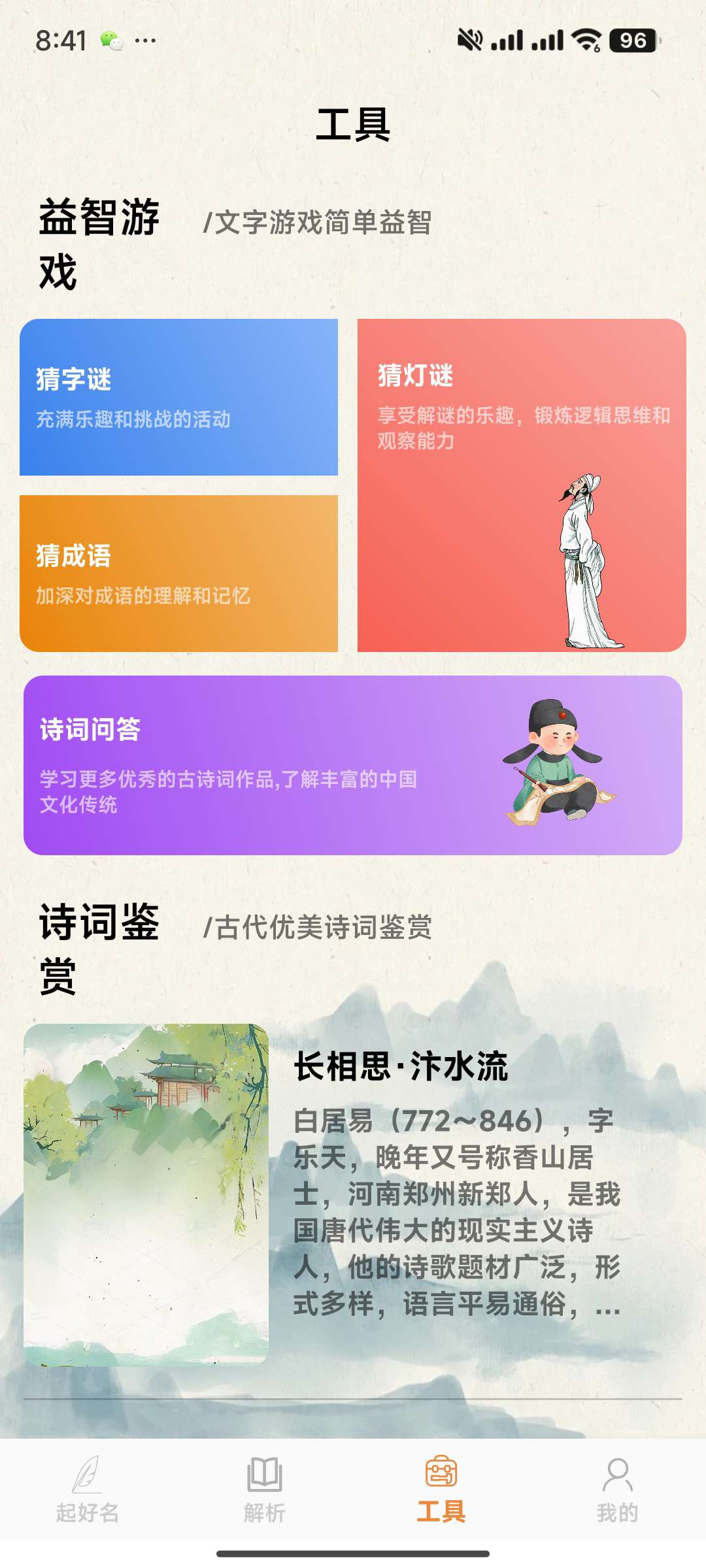The height and width of the screenshot is (1568, 706).
Task: Tap the battery indicator showing 96
Action: pyautogui.click(x=628, y=41)
